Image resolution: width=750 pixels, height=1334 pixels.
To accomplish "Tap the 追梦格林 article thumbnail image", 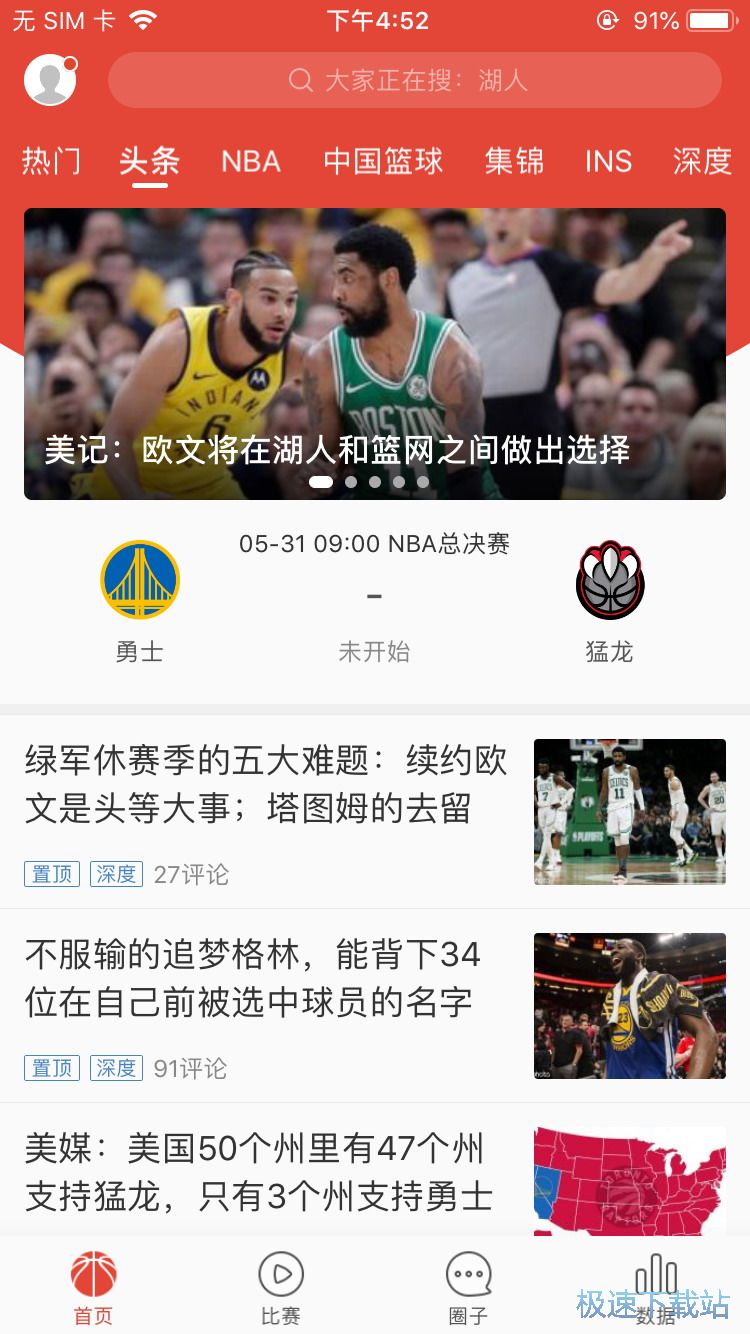I will (x=629, y=1005).
